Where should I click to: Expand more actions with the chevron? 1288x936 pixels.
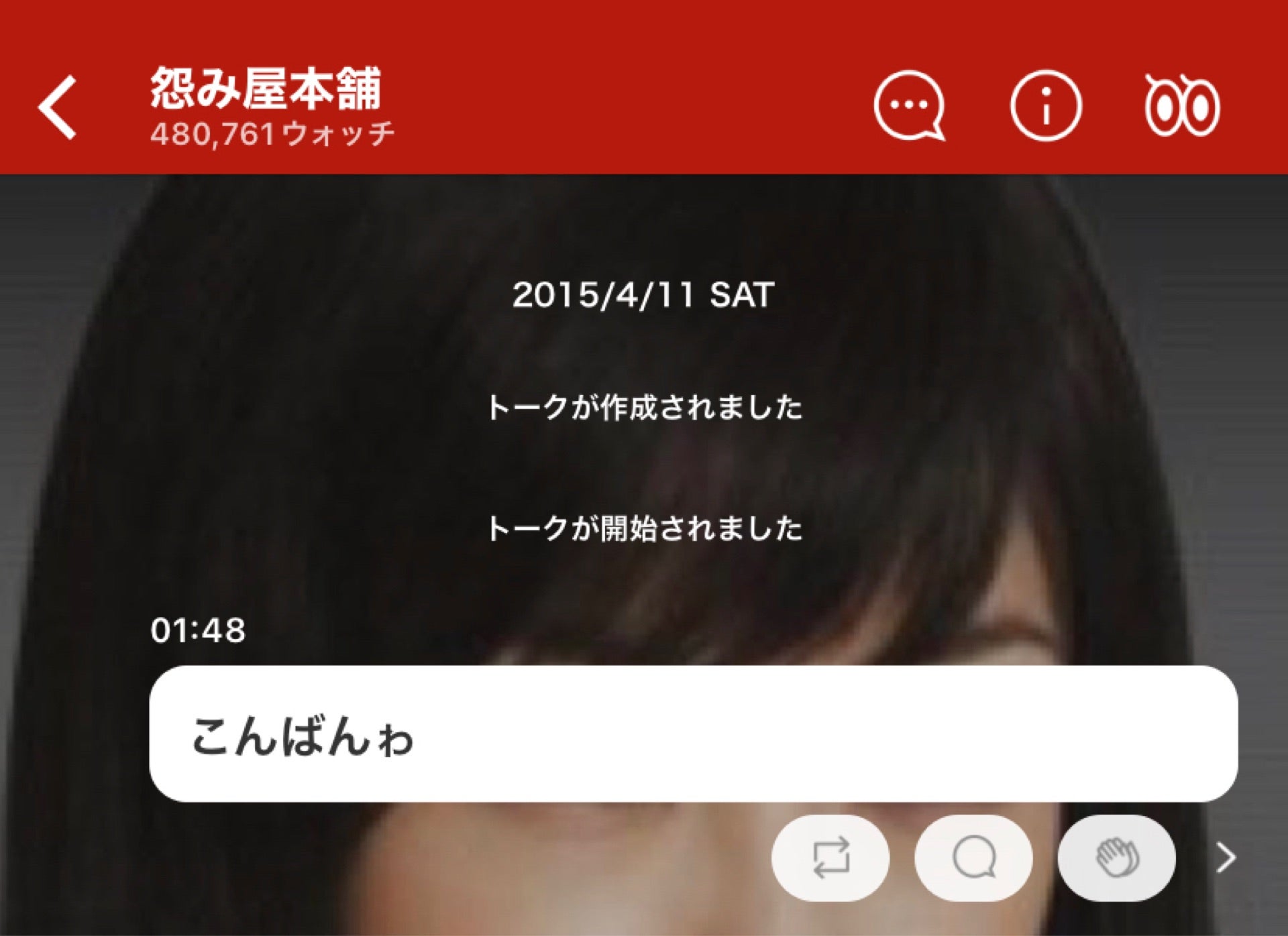click(1226, 858)
